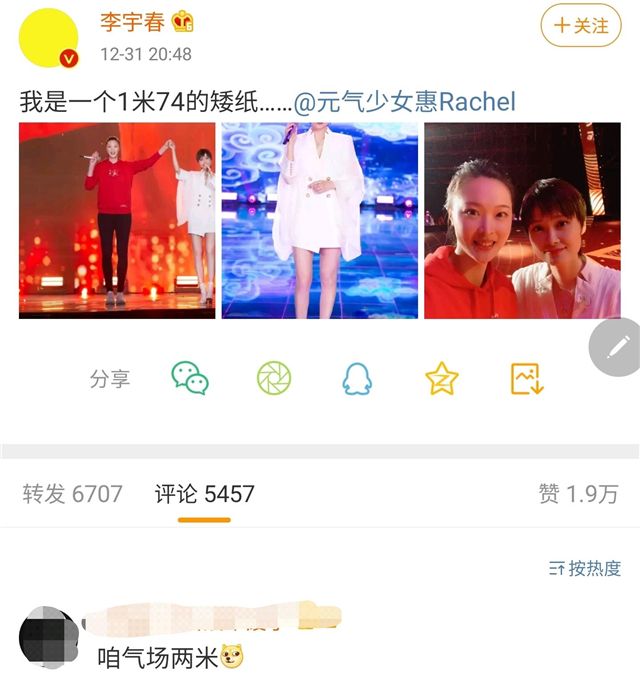View the stage photo with red hoodie
Image resolution: width=640 pixels, height=676 pixels.
tap(117, 221)
